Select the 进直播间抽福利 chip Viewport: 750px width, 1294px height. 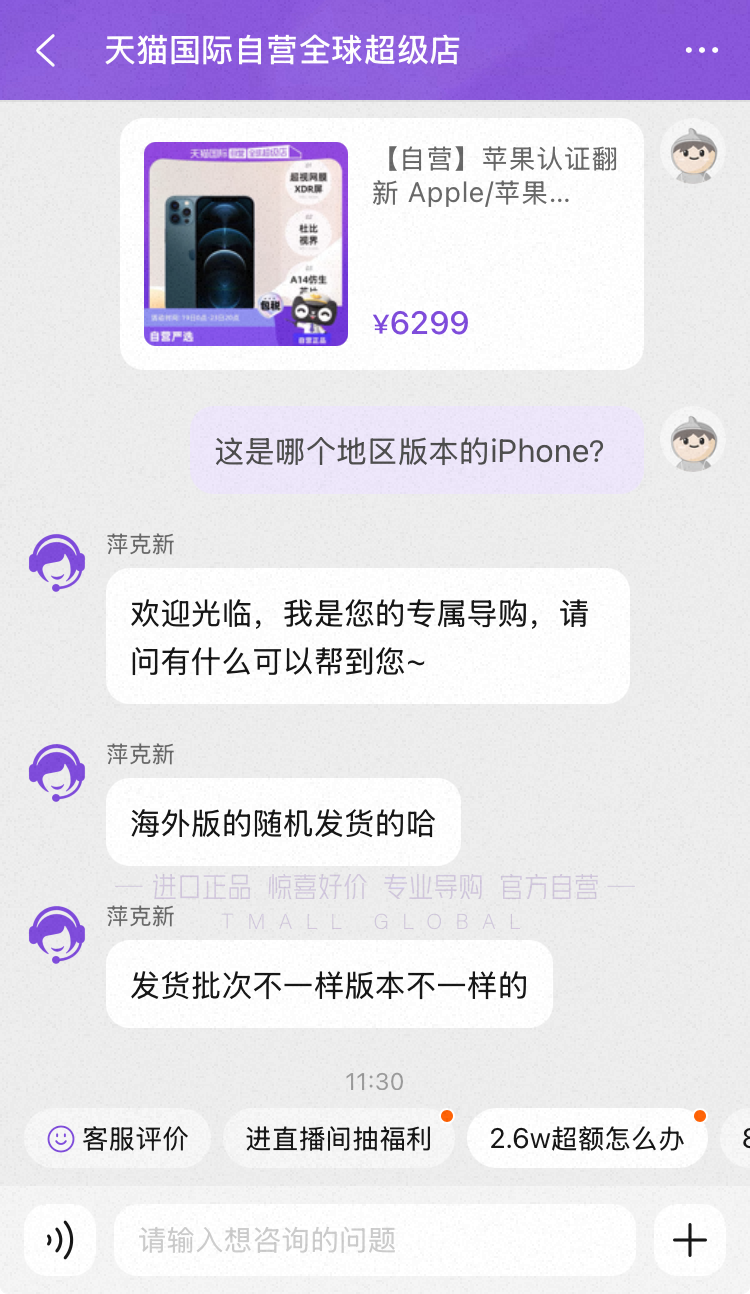(x=339, y=1138)
